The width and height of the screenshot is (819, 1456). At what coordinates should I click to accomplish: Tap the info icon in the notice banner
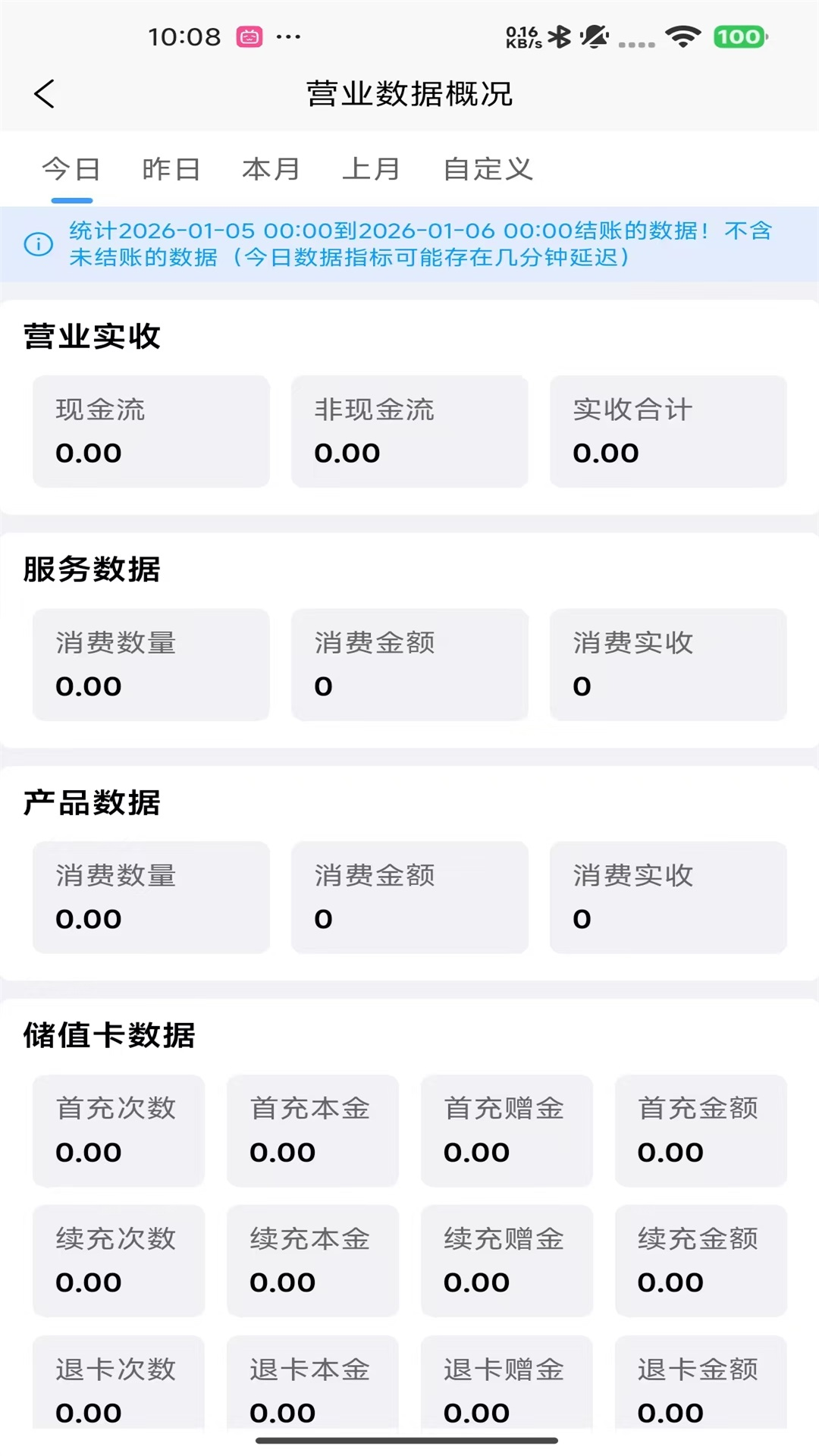point(38,245)
